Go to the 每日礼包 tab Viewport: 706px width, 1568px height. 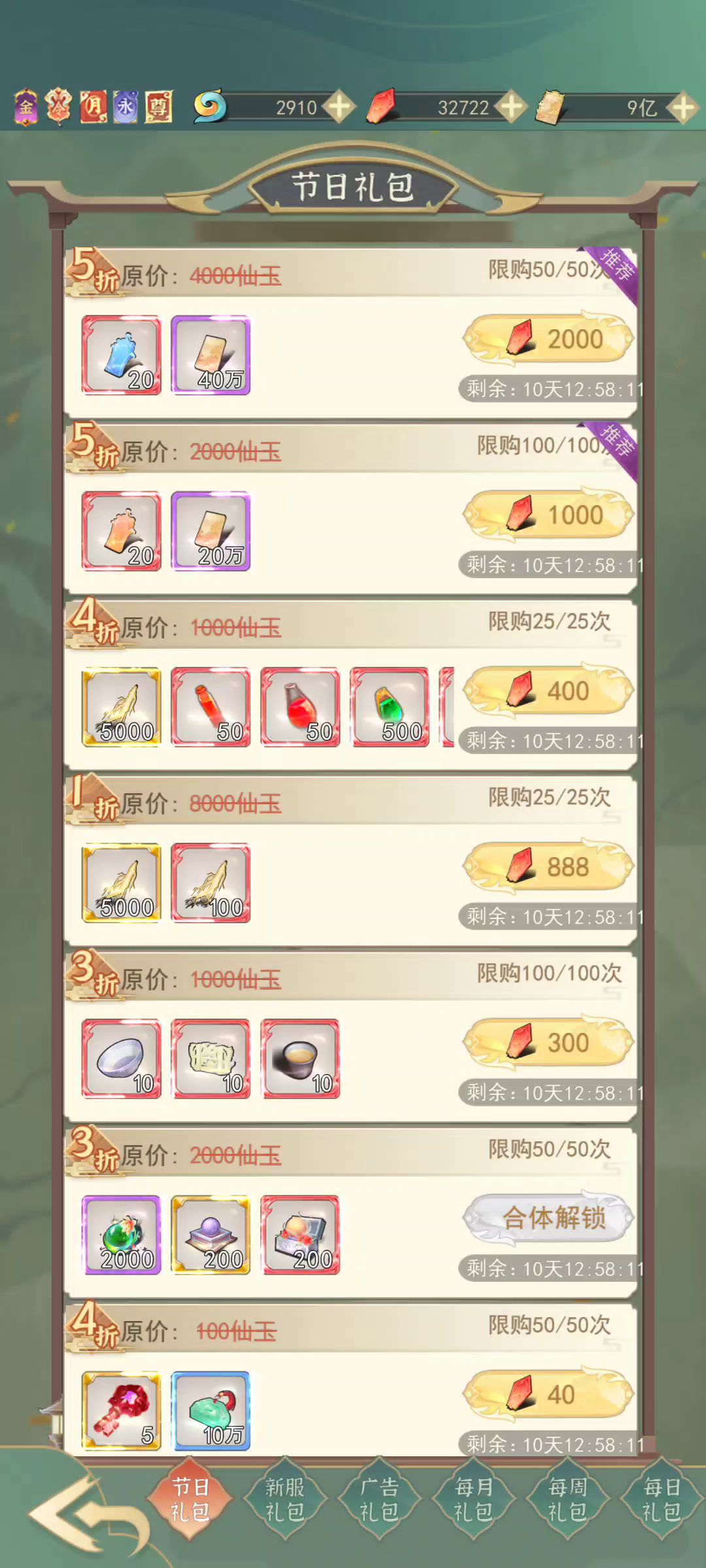(662, 1499)
